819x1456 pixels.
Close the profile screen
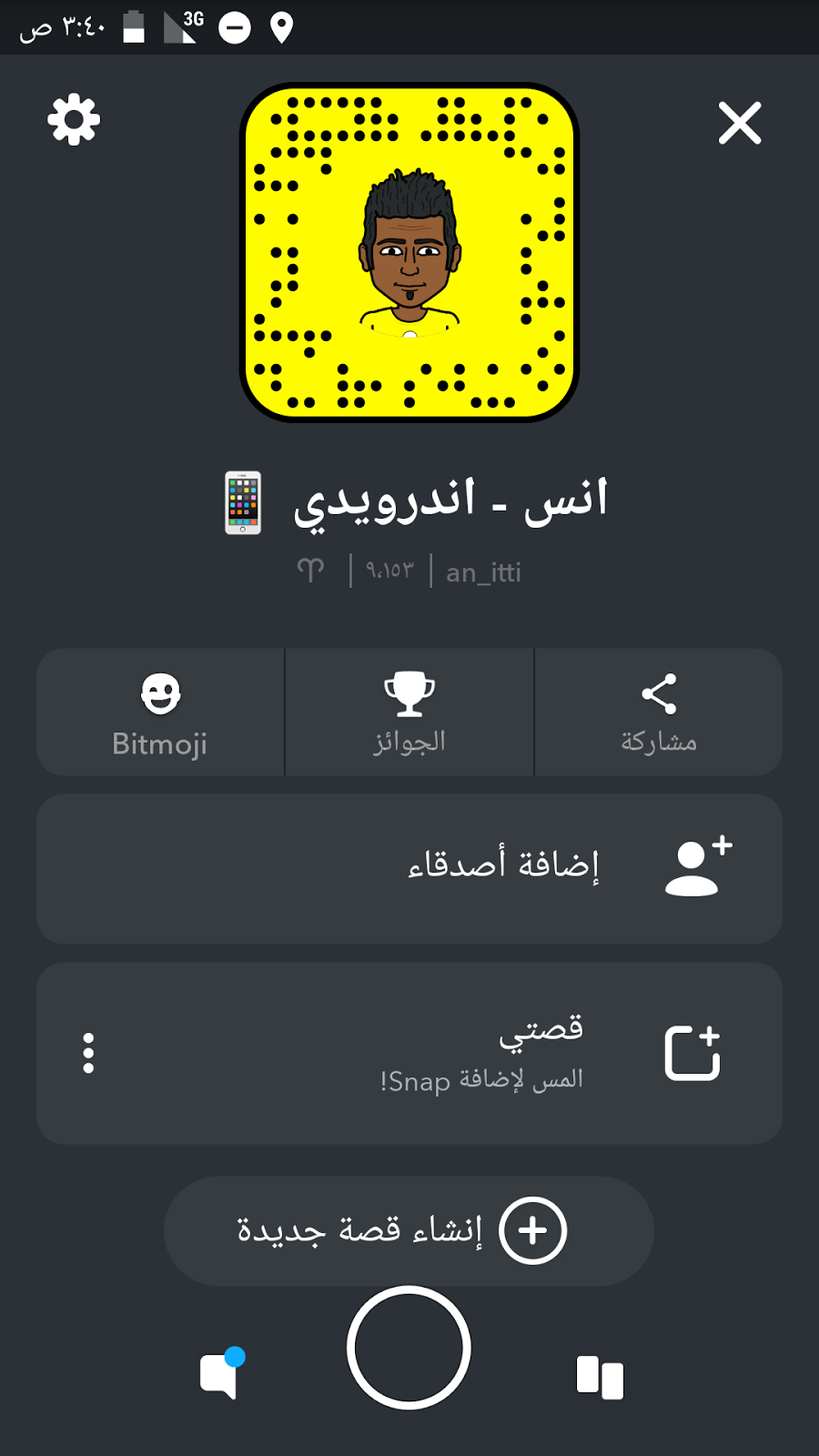(x=739, y=123)
